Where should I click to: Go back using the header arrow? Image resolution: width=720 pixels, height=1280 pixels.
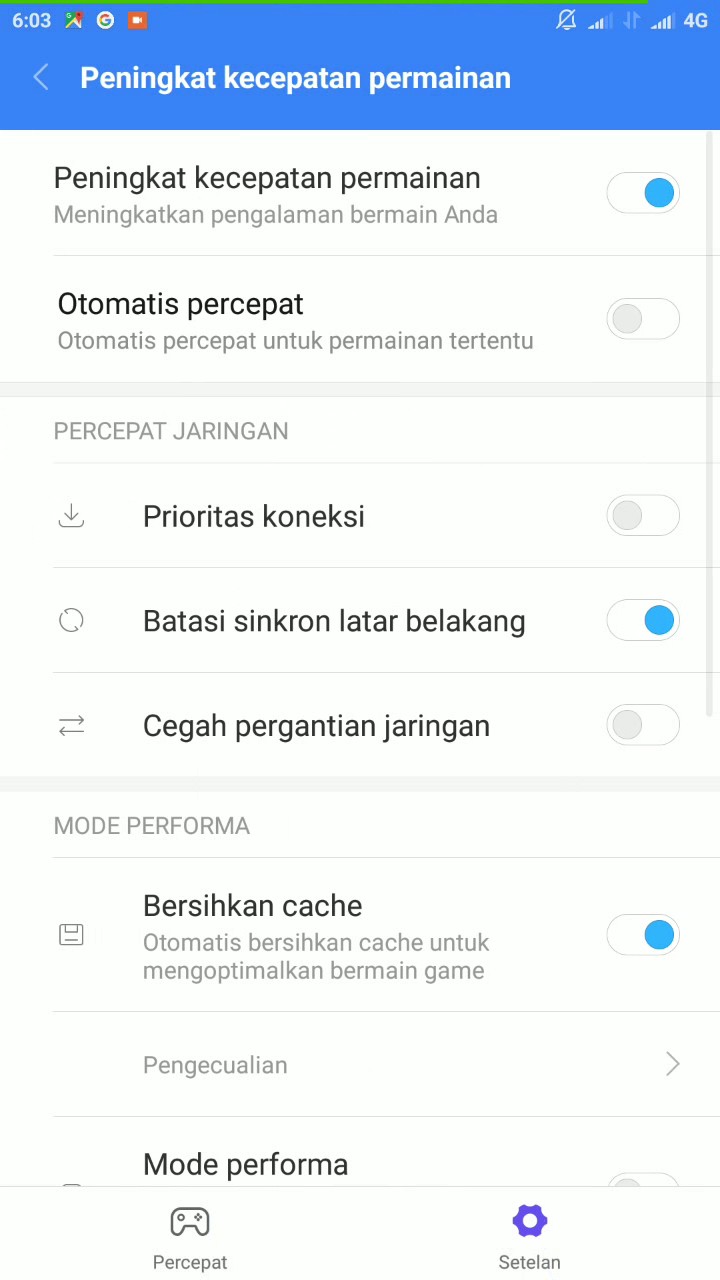41,78
